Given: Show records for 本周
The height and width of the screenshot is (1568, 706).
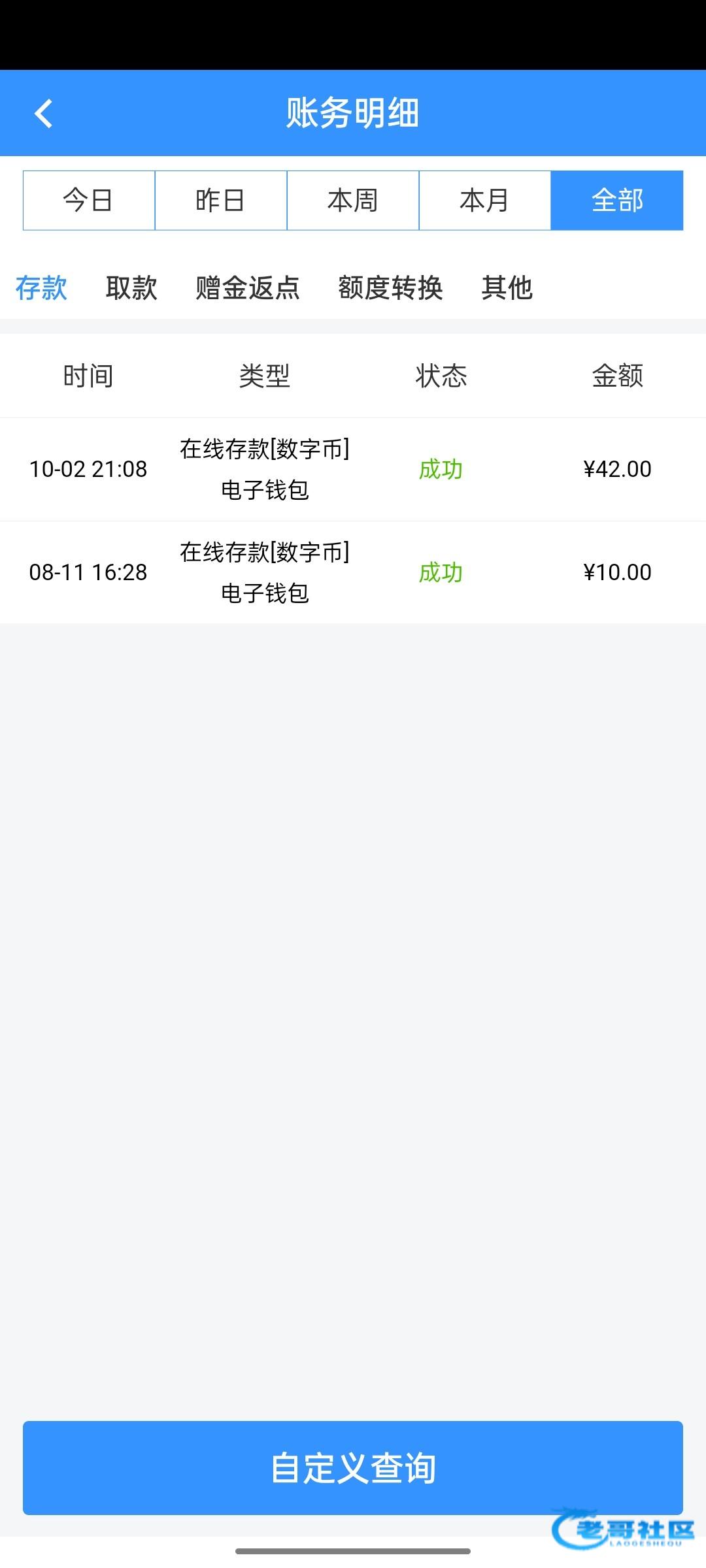Looking at the screenshot, I should (353, 201).
